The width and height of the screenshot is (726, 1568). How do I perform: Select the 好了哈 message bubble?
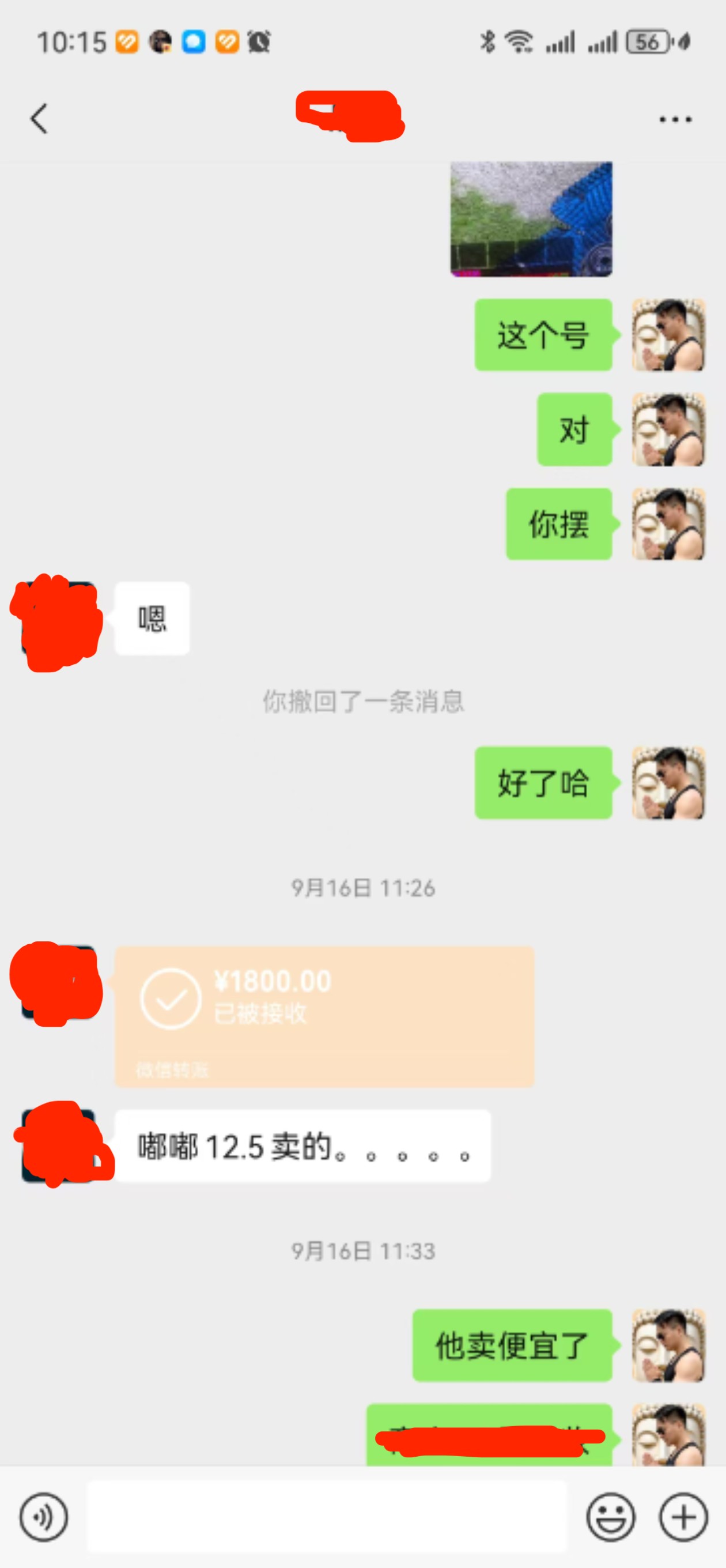543,785
